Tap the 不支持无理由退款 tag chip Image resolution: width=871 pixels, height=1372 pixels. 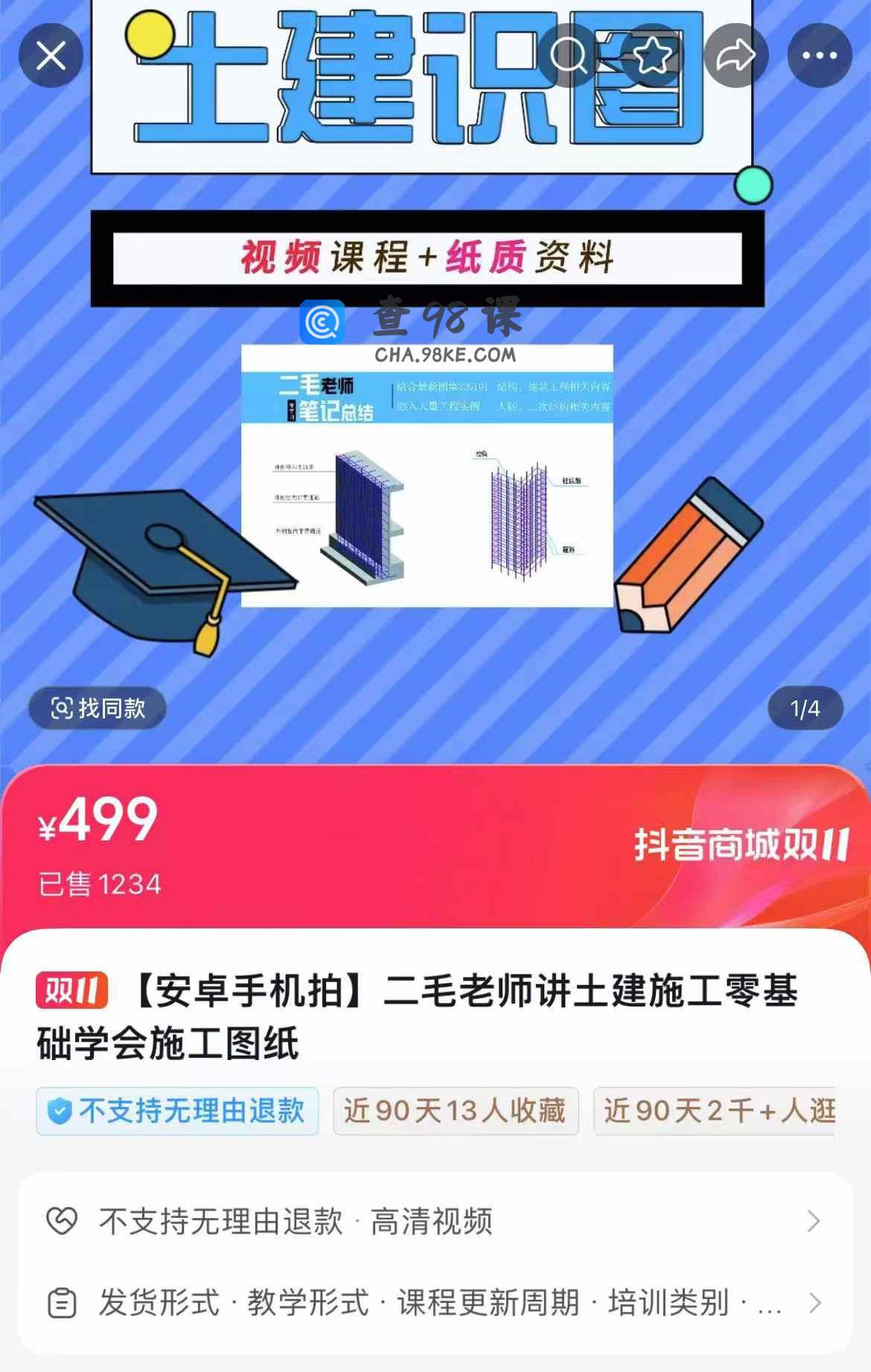(177, 1111)
